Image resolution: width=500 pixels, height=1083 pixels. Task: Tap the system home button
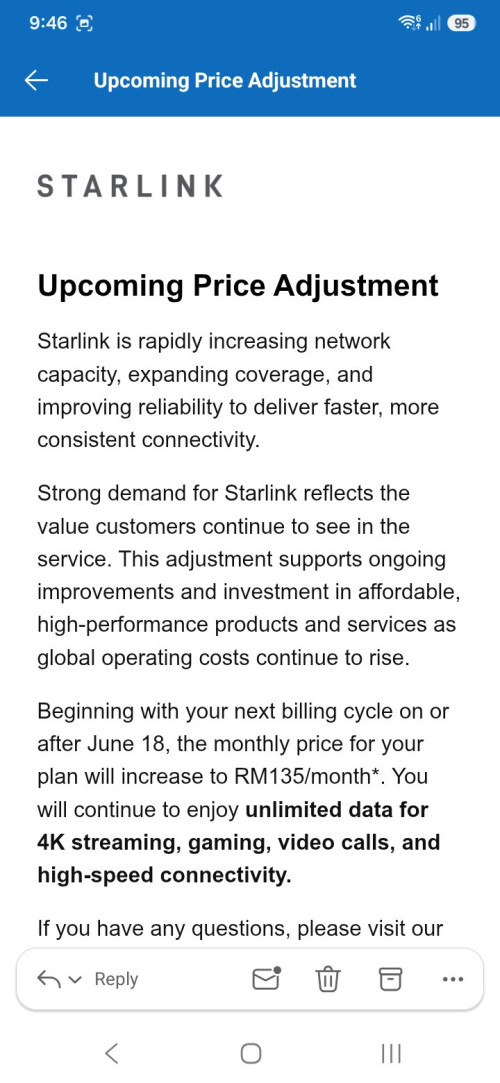click(251, 1053)
